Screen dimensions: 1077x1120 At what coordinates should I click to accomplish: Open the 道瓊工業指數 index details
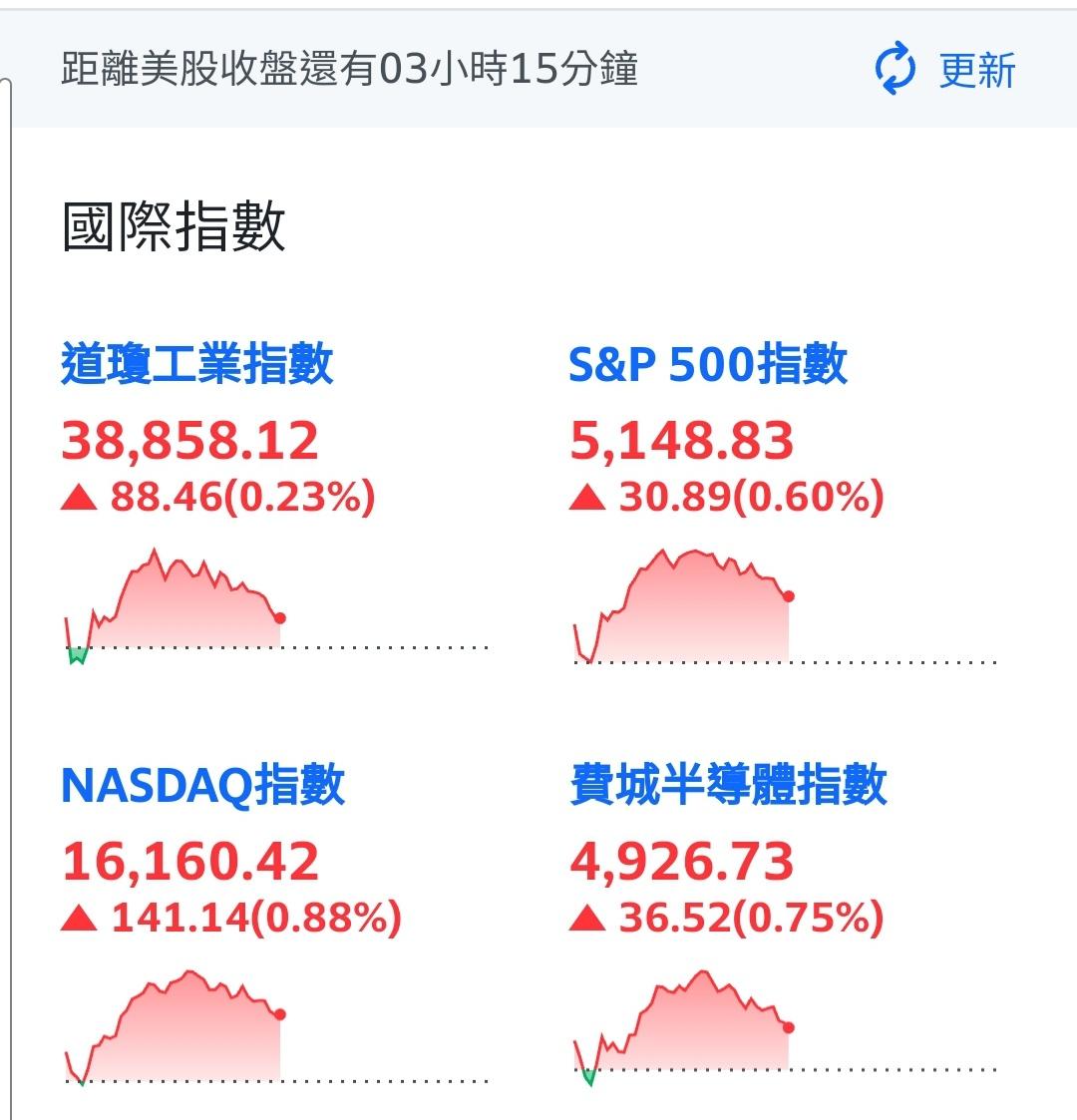[x=196, y=364]
